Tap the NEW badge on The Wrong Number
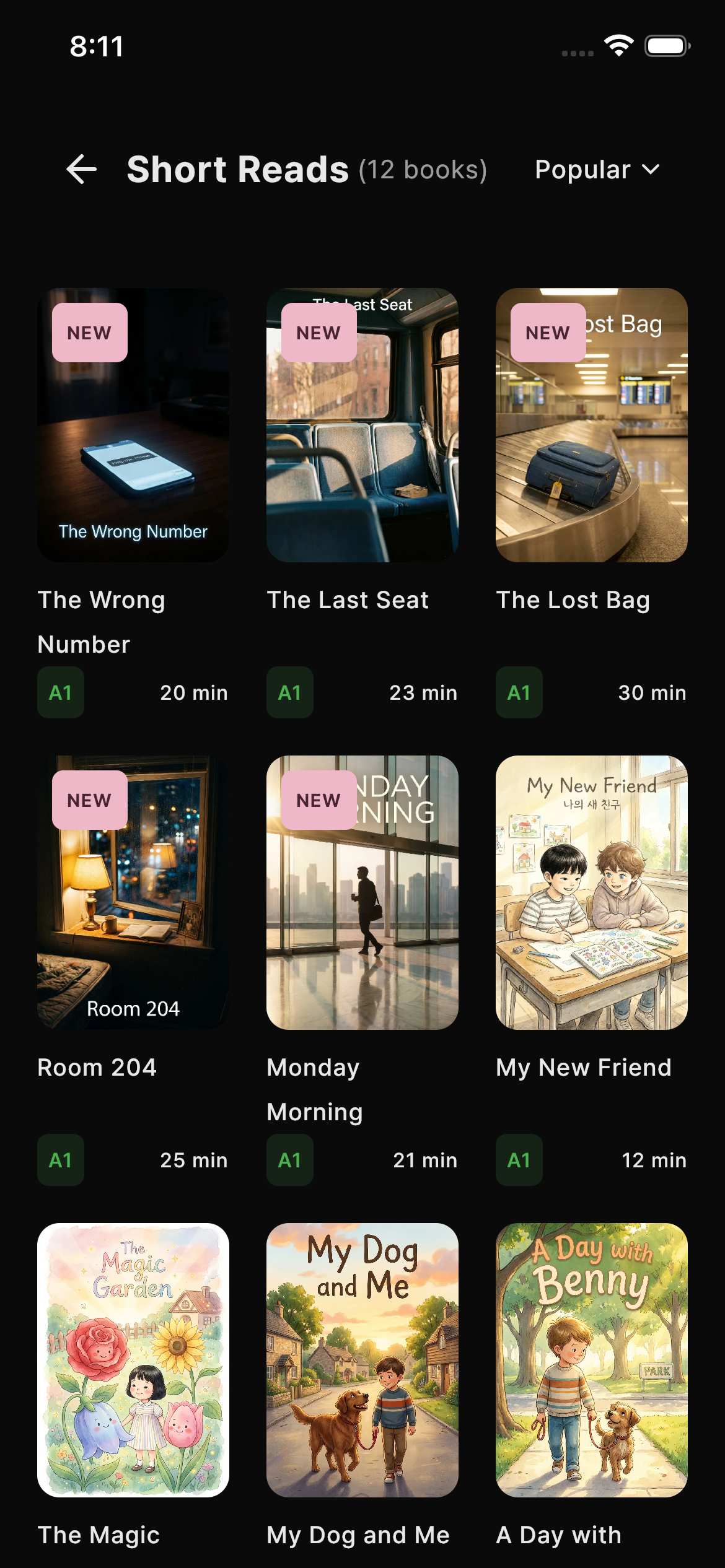Viewport: 725px width, 1568px height. pos(89,333)
